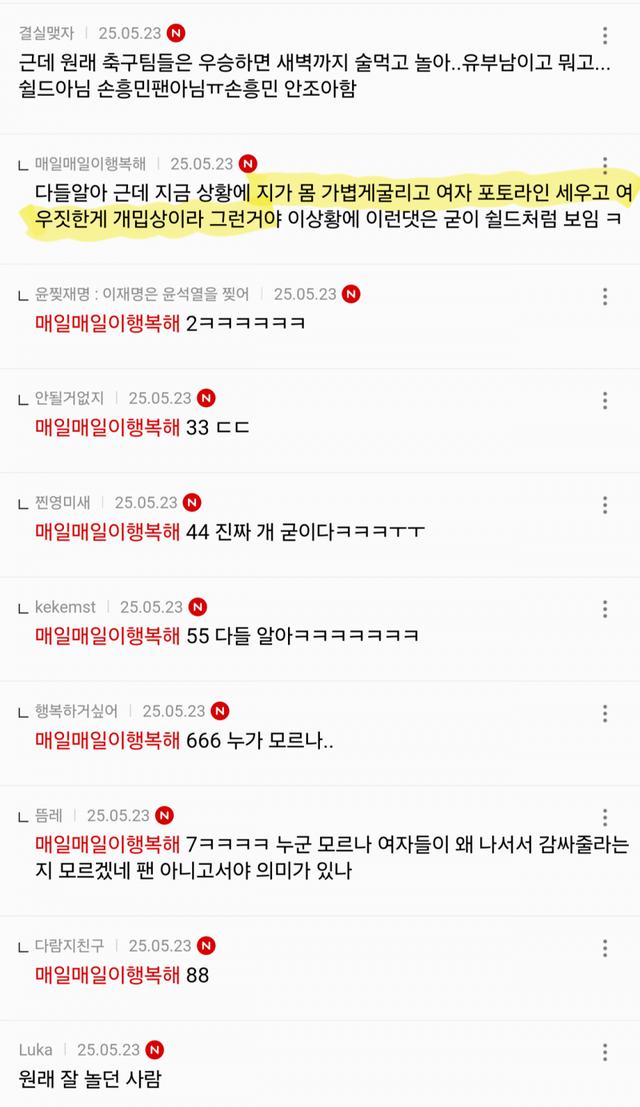
Task: Open overflow menu on 결실맺자's comment
Action: tap(605, 35)
